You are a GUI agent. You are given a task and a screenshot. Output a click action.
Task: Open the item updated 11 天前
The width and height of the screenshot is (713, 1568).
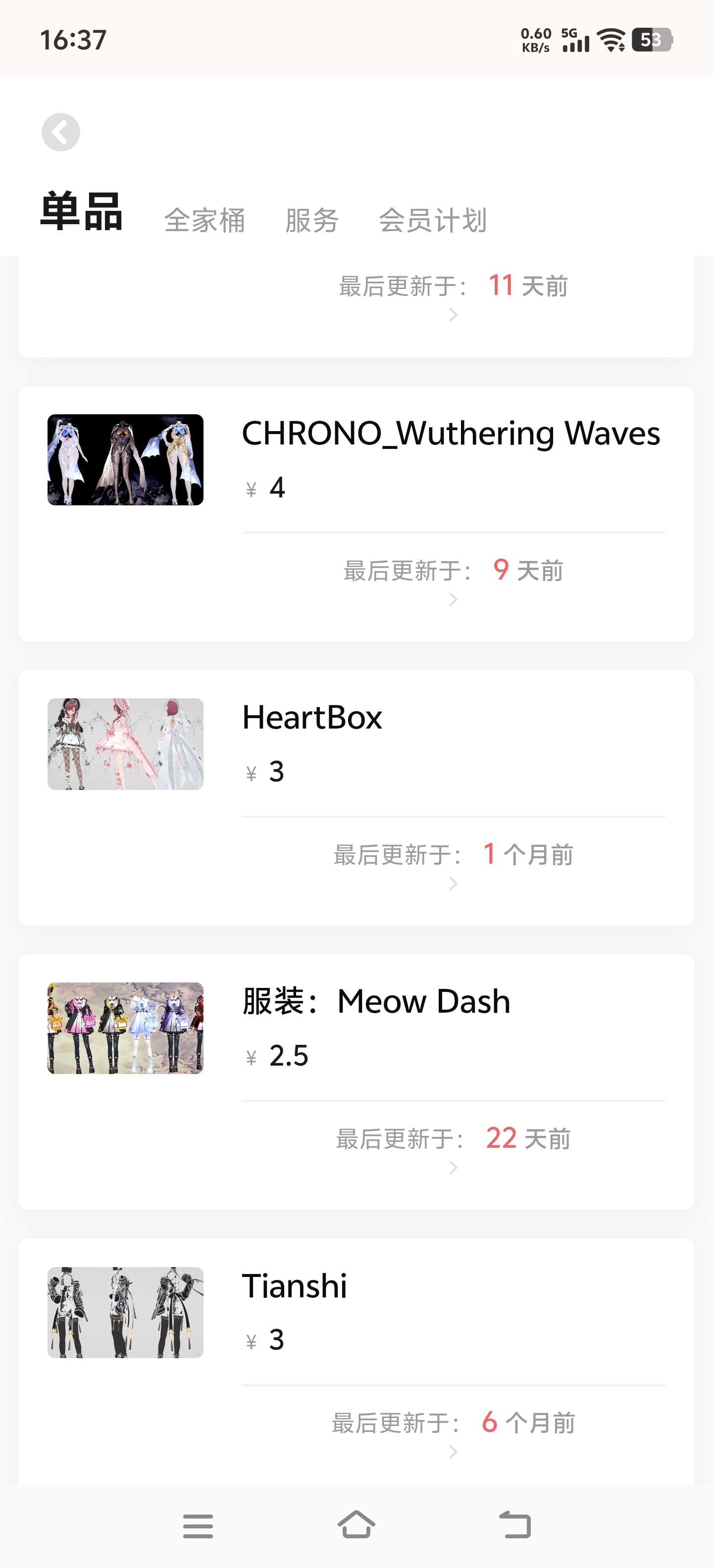point(453,298)
